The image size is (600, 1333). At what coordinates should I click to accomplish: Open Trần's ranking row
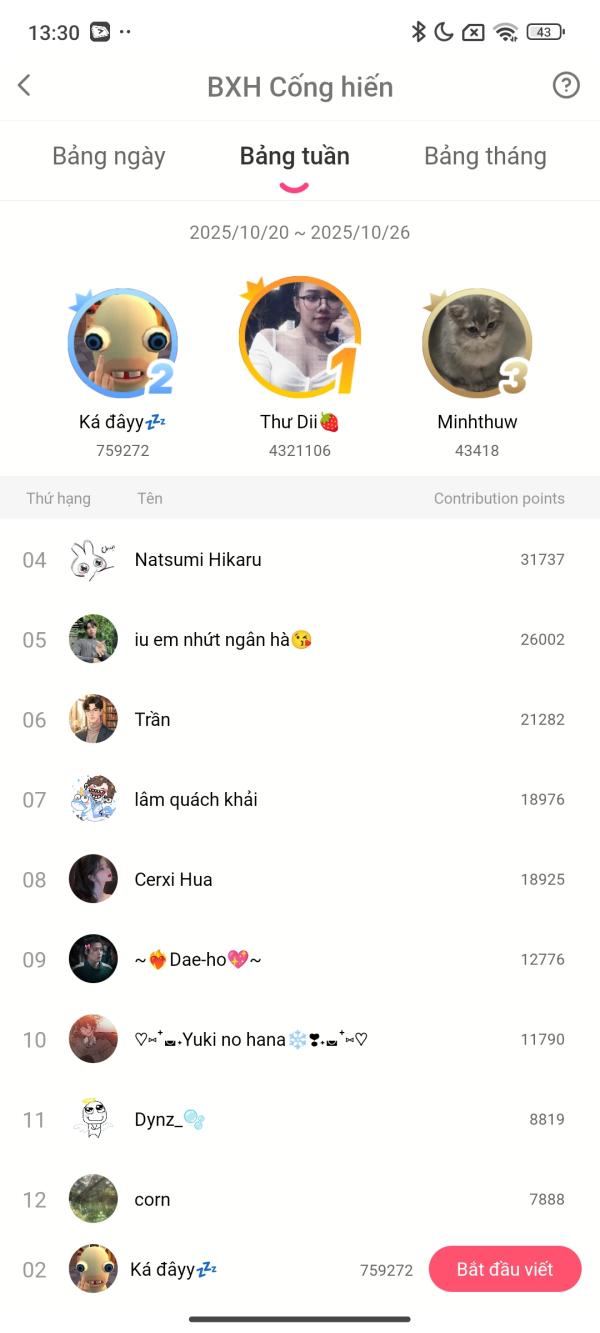(x=299, y=720)
